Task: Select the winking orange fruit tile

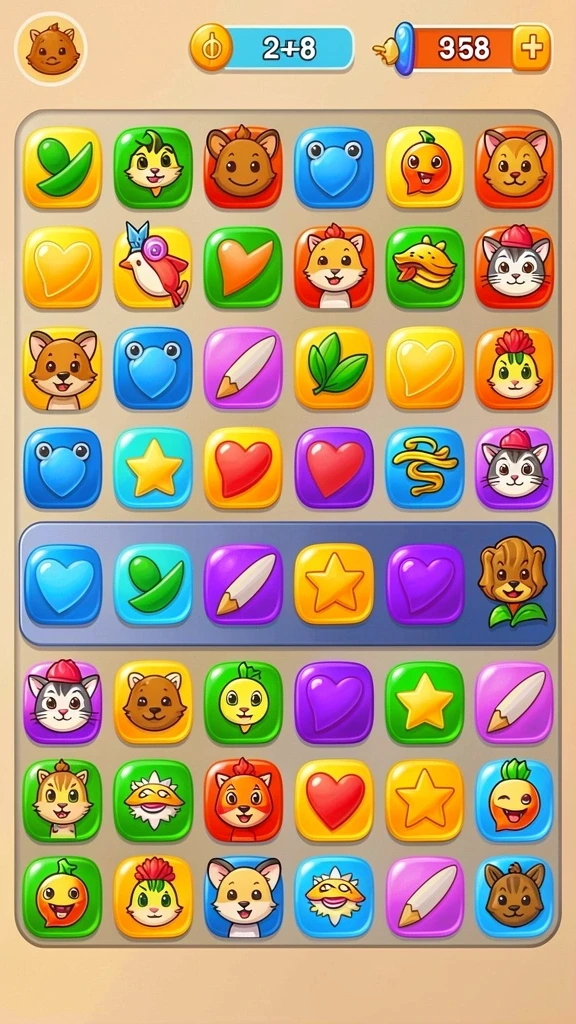Action: pyautogui.click(x=514, y=800)
